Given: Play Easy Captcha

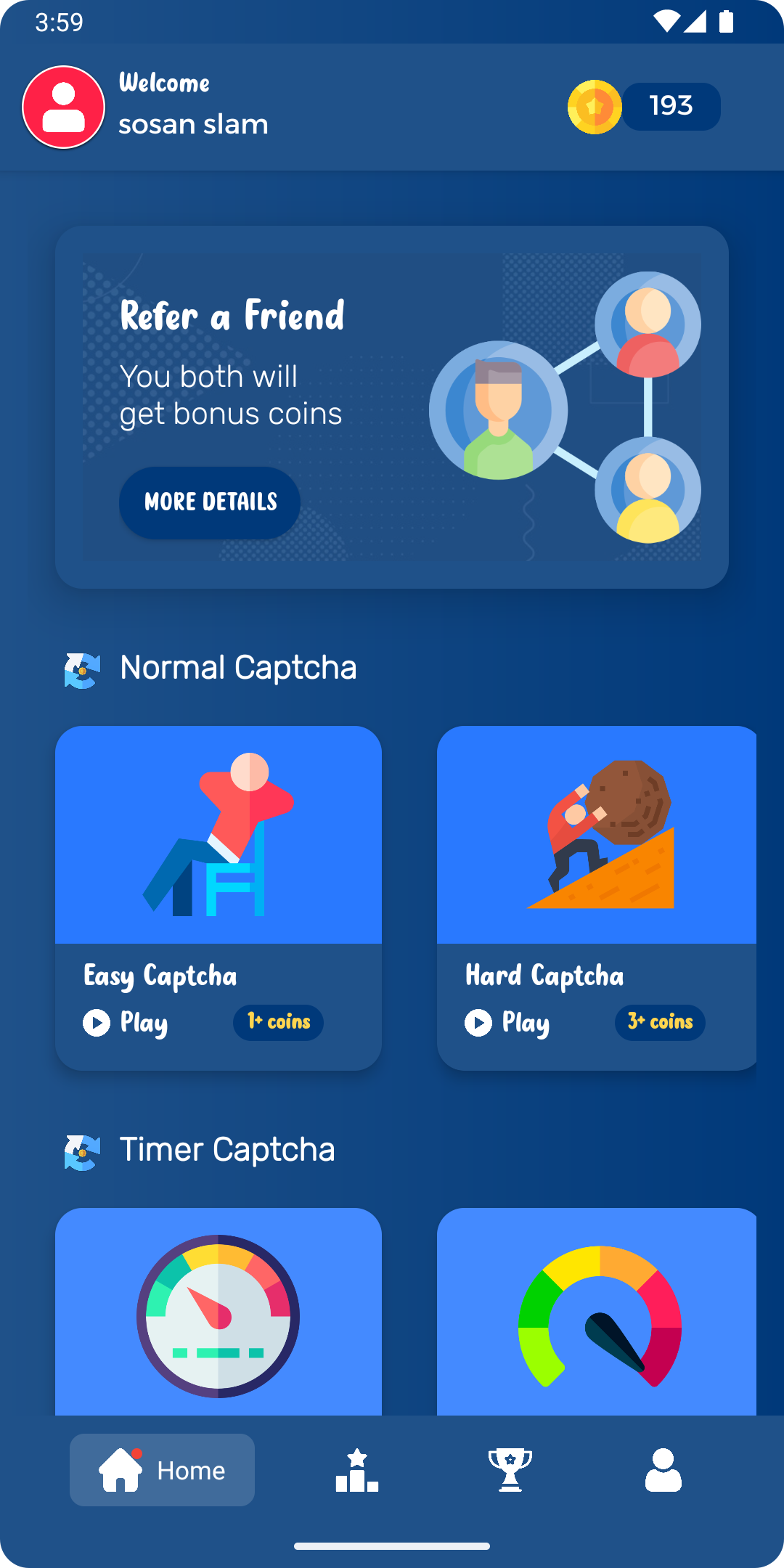Looking at the screenshot, I should [126, 1022].
